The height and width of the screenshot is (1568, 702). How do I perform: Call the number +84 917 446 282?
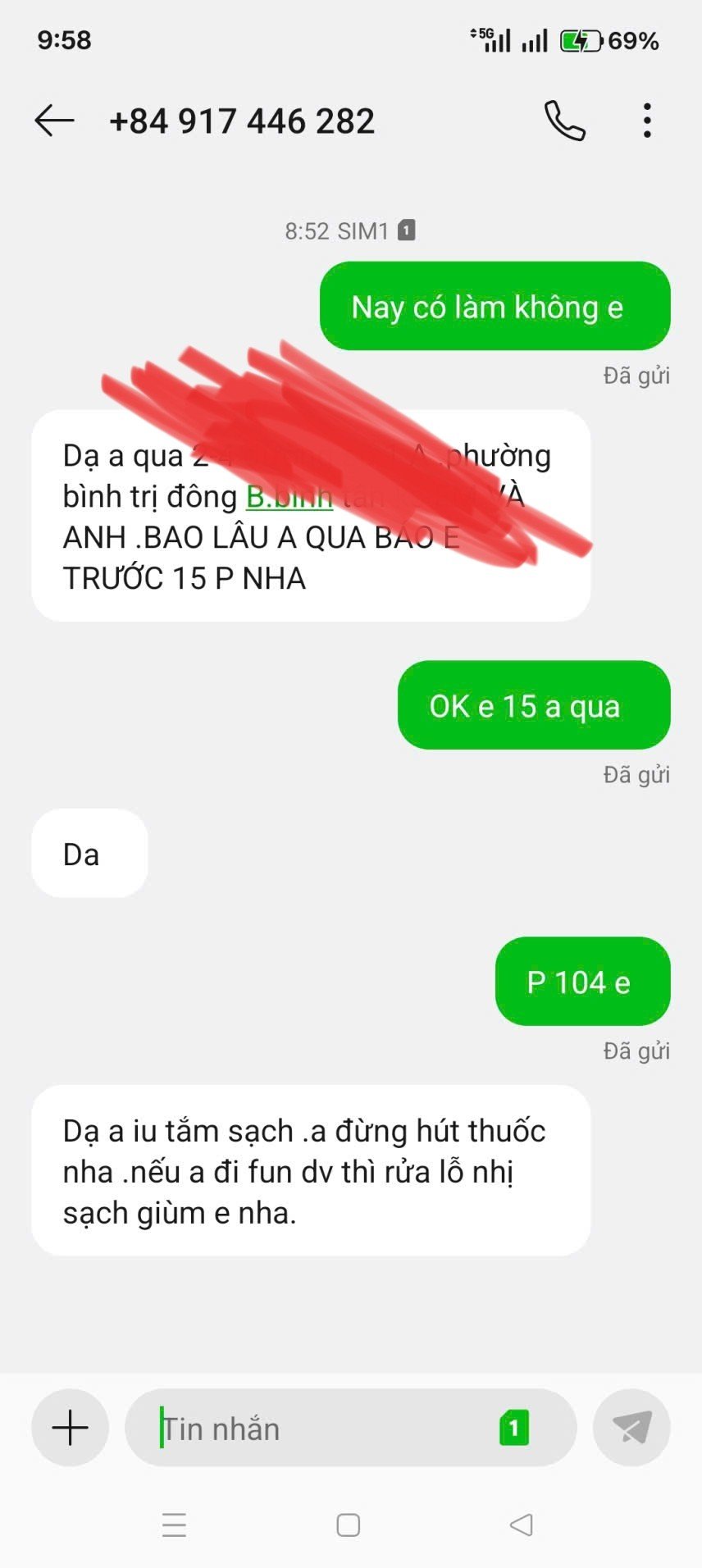(x=565, y=121)
